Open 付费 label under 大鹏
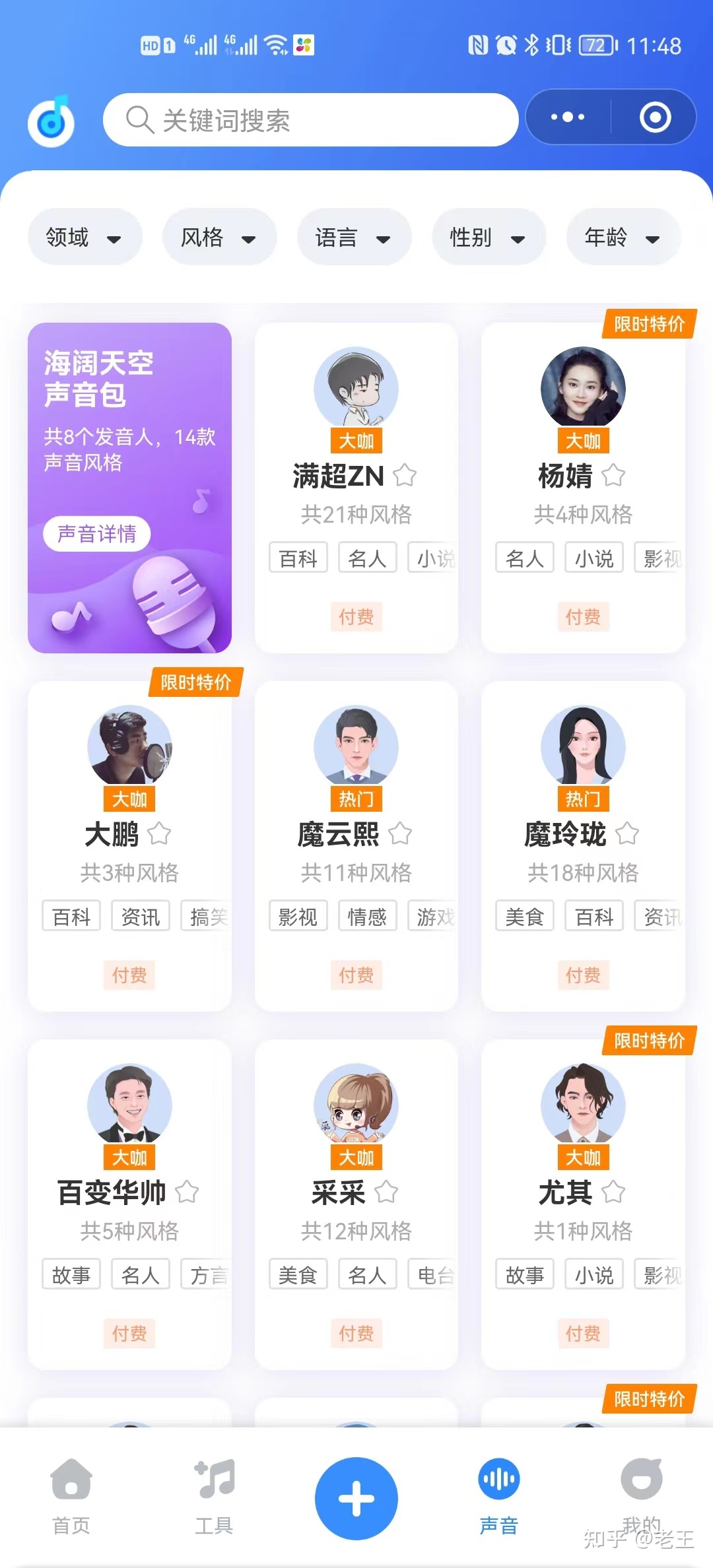Screen dimensions: 713x1568 click(129, 975)
